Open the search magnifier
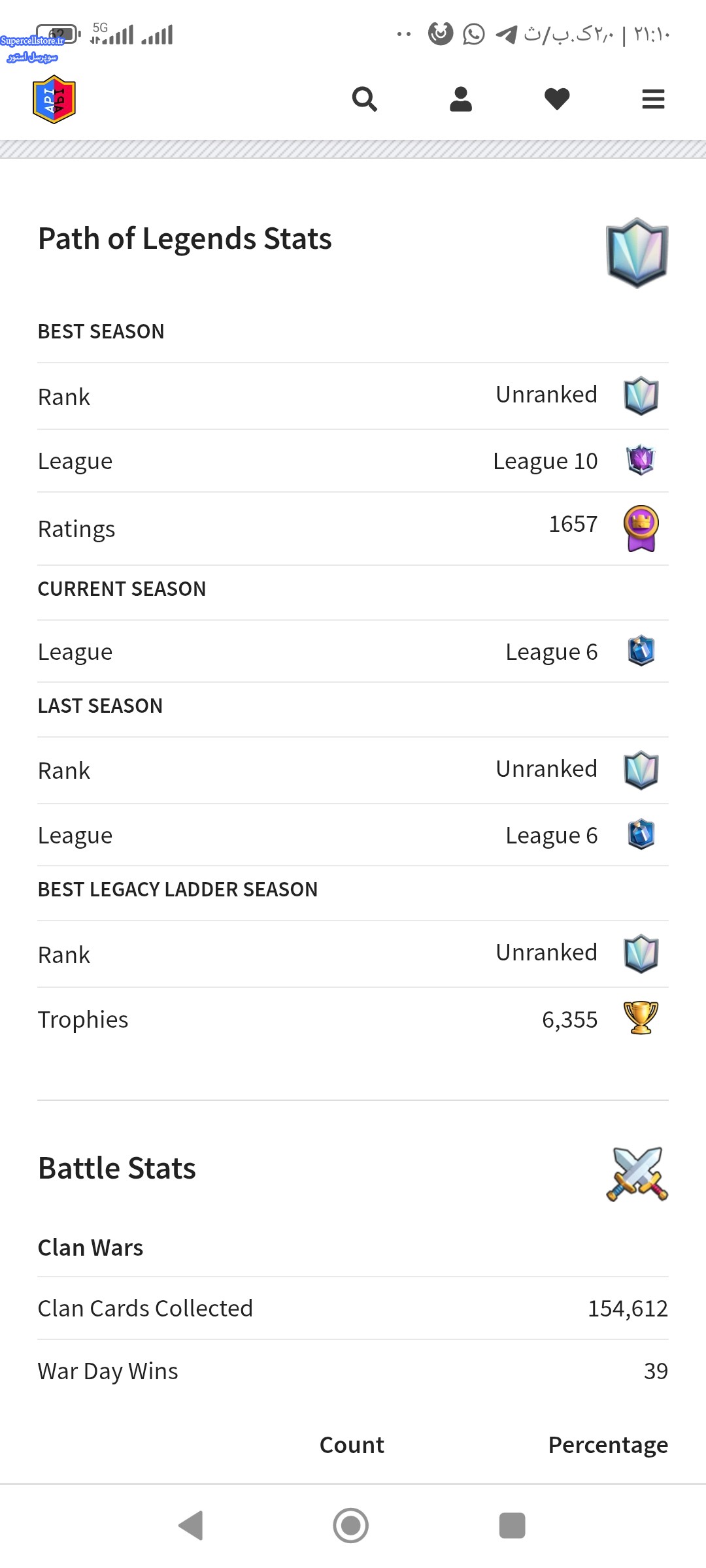This screenshot has height=1568, width=706. coord(364,99)
